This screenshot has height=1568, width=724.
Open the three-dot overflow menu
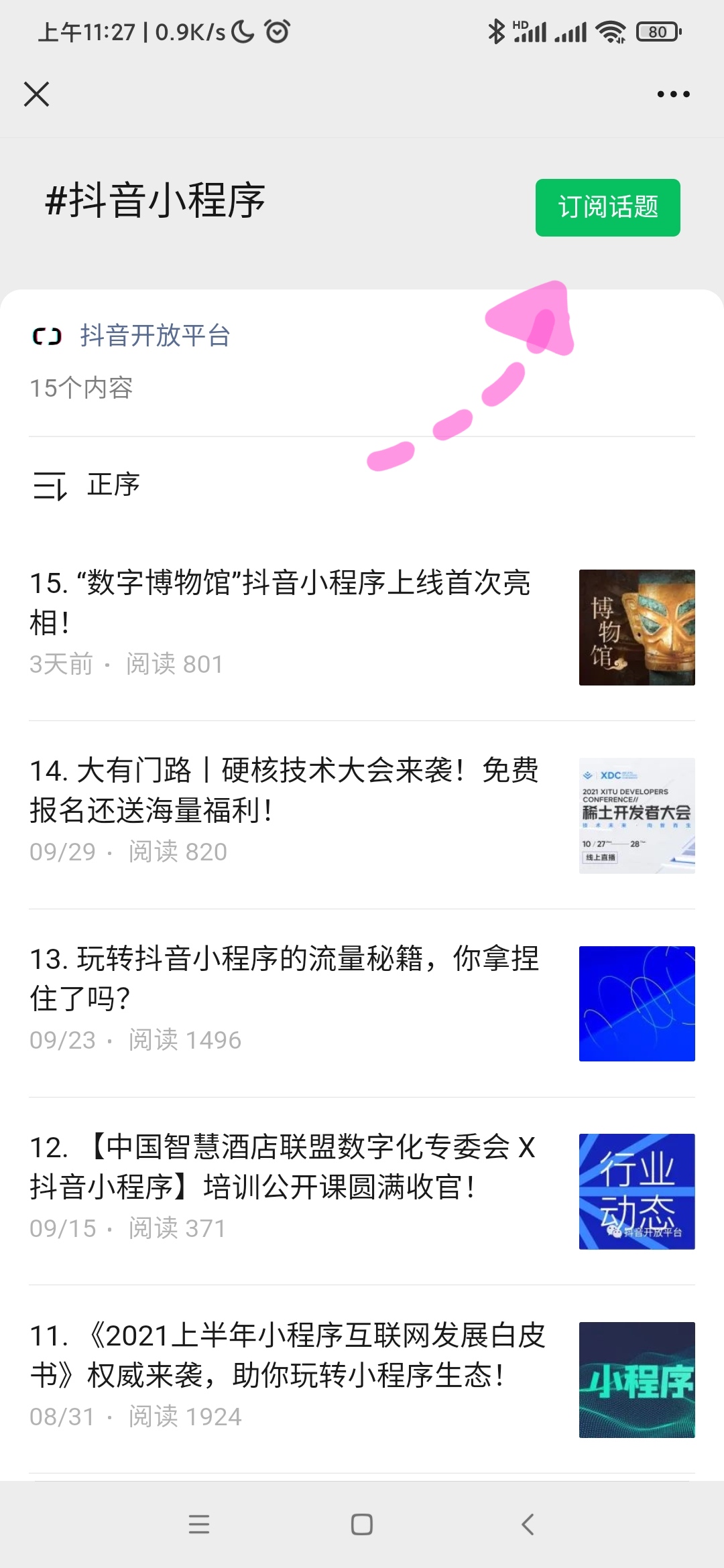[x=673, y=94]
